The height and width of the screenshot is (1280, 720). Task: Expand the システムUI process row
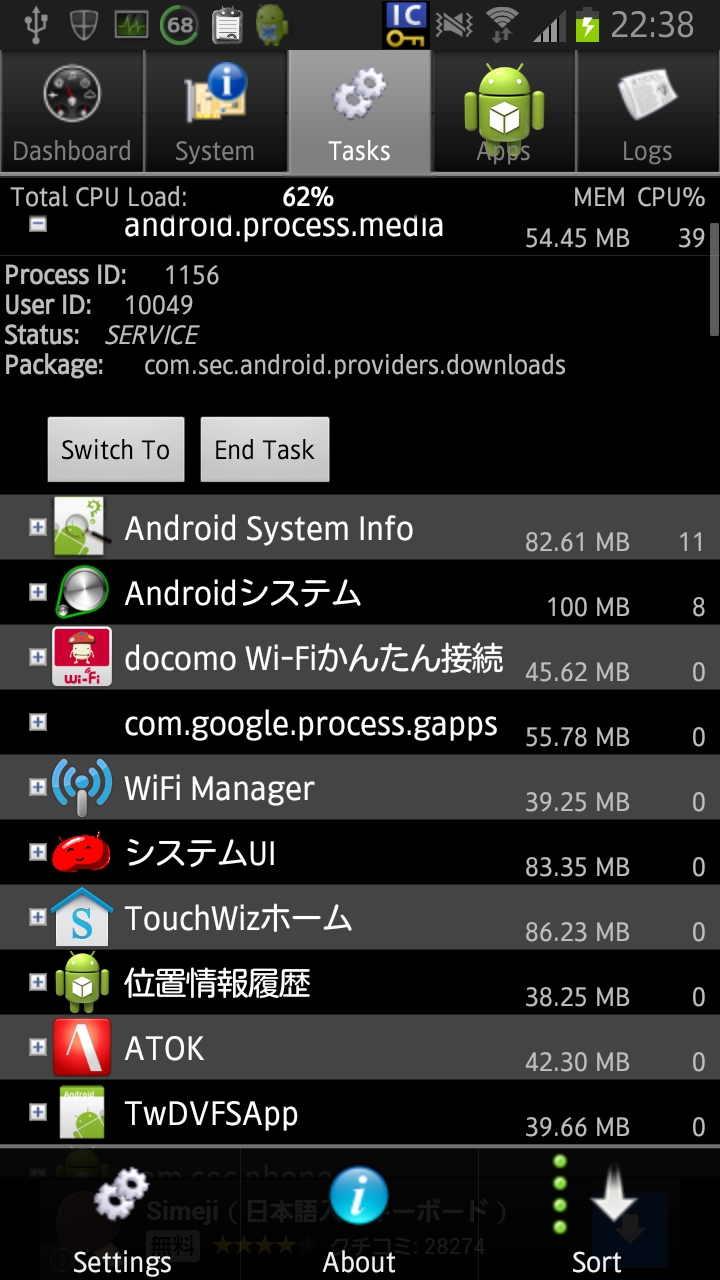(38, 852)
